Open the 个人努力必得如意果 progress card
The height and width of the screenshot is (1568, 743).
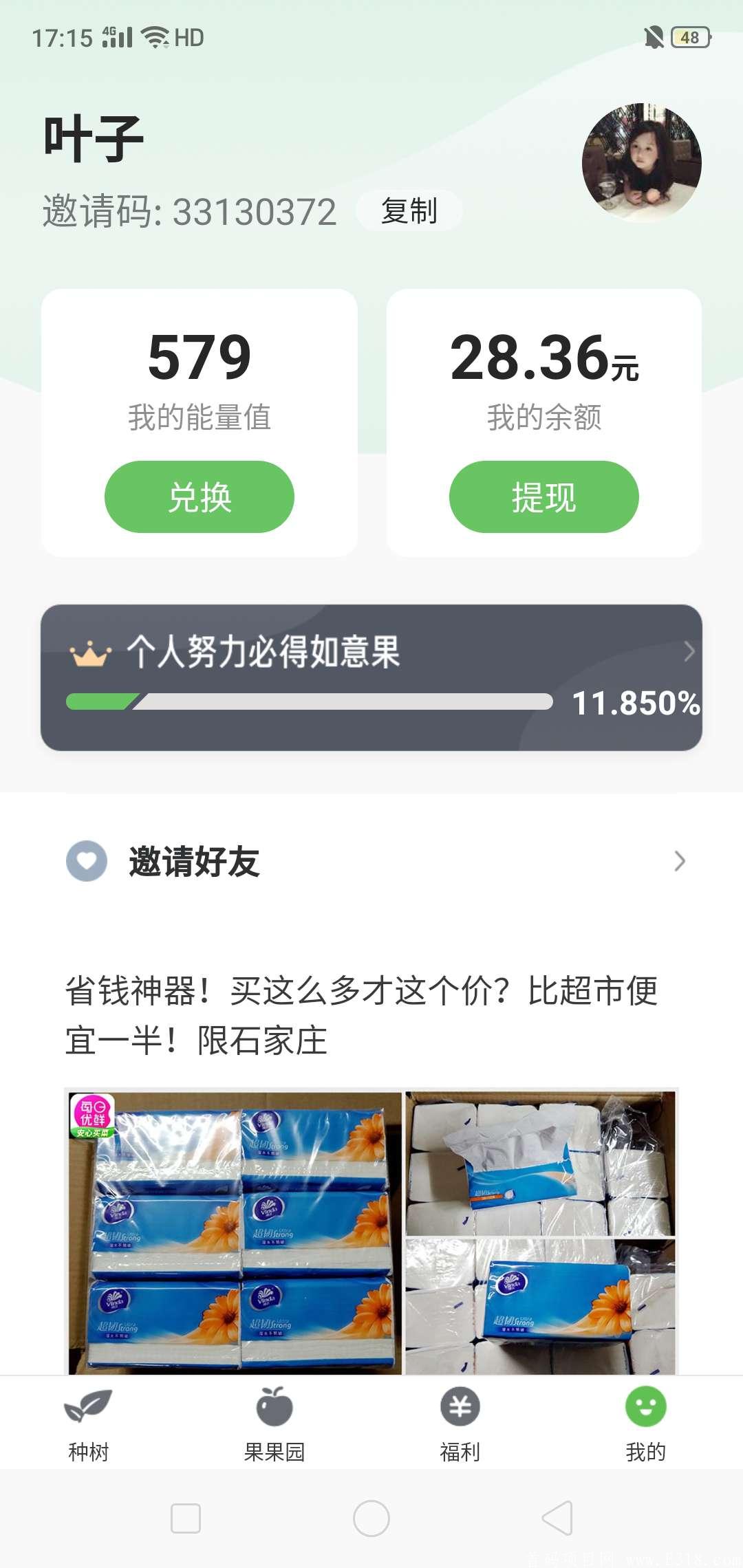[x=371, y=677]
